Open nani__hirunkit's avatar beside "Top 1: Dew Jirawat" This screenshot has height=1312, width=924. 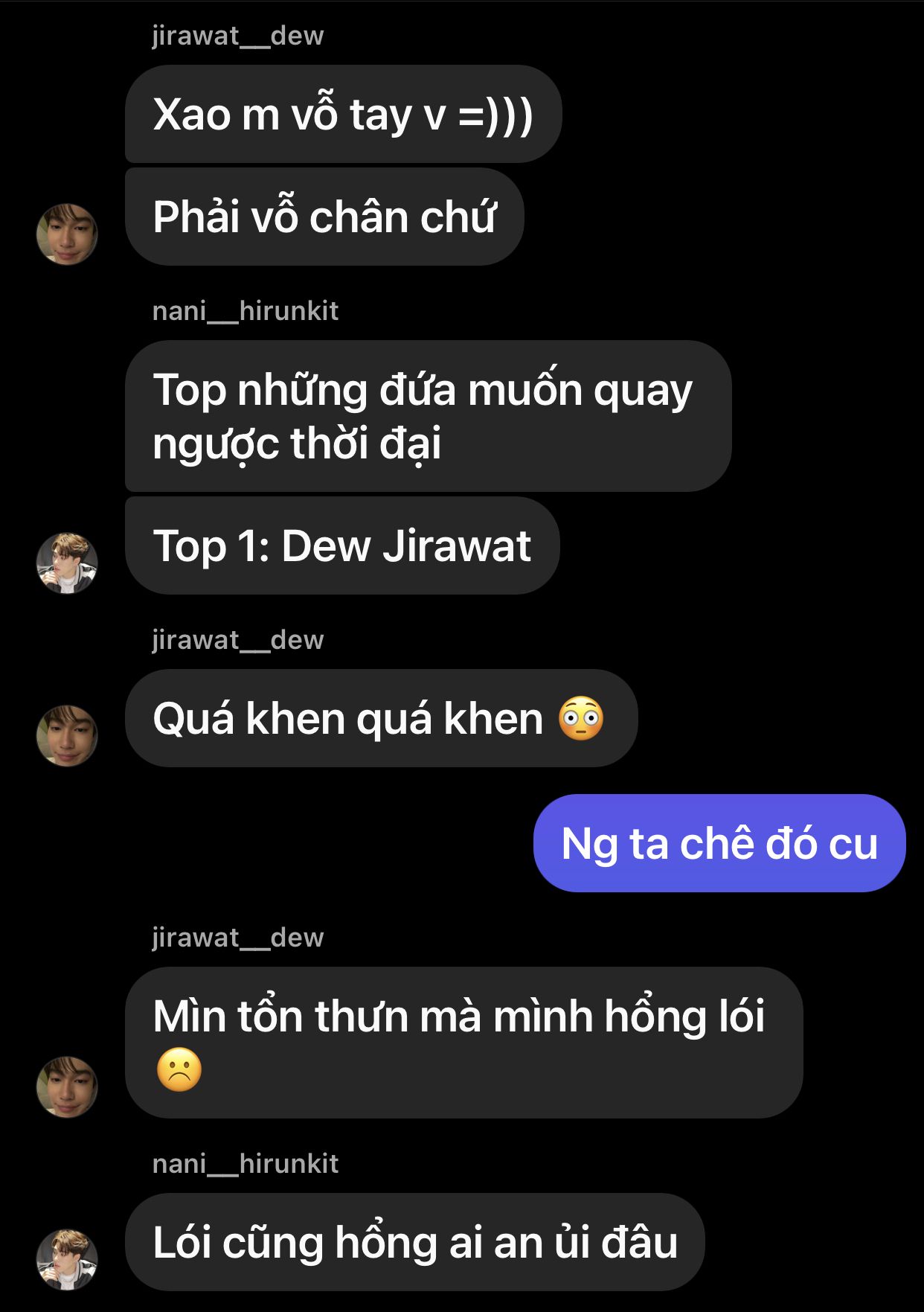67,563
